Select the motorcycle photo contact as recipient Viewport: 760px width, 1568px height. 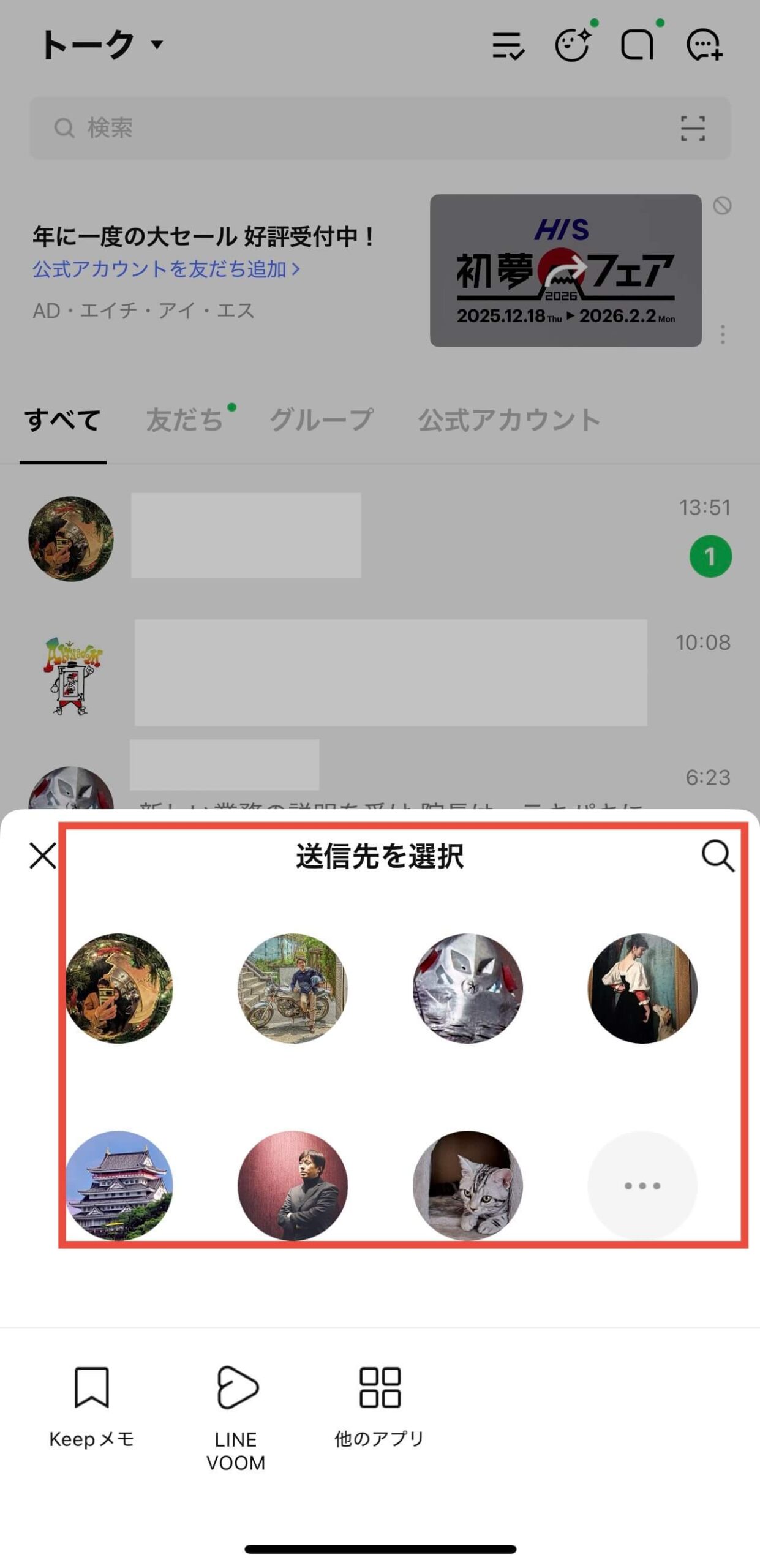292,988
